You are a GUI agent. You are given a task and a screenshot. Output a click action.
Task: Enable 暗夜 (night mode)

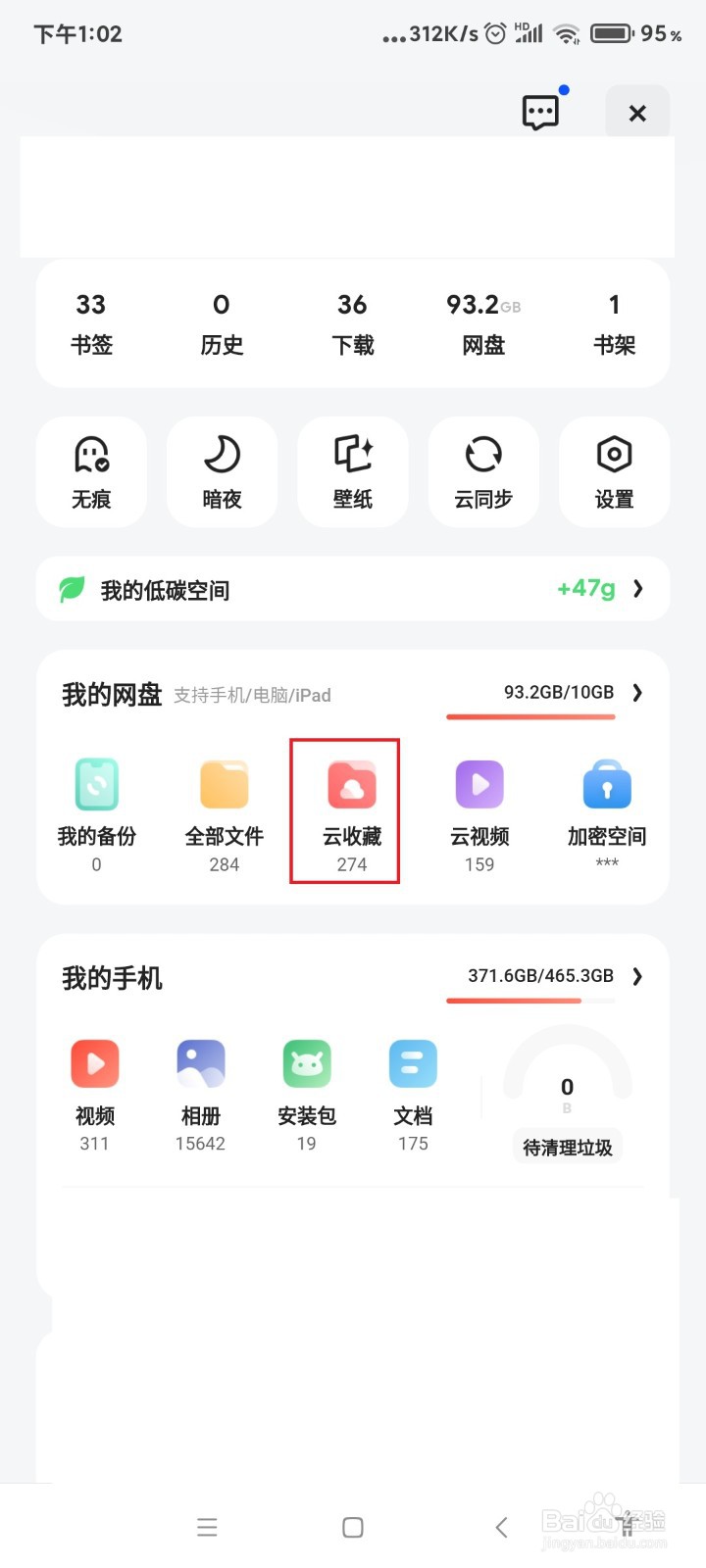pyautogui.click(x=222, y=470)
